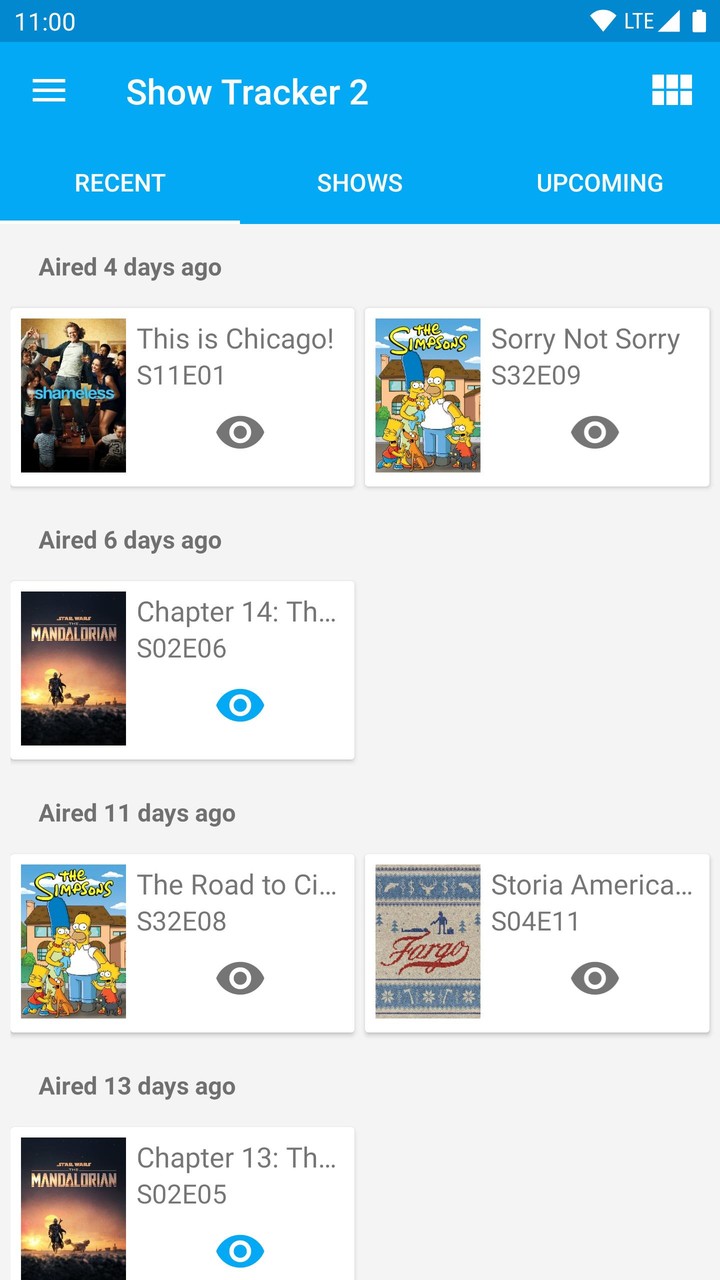Toggle watched eye on Fargo S04E11

tap(594, 978)
